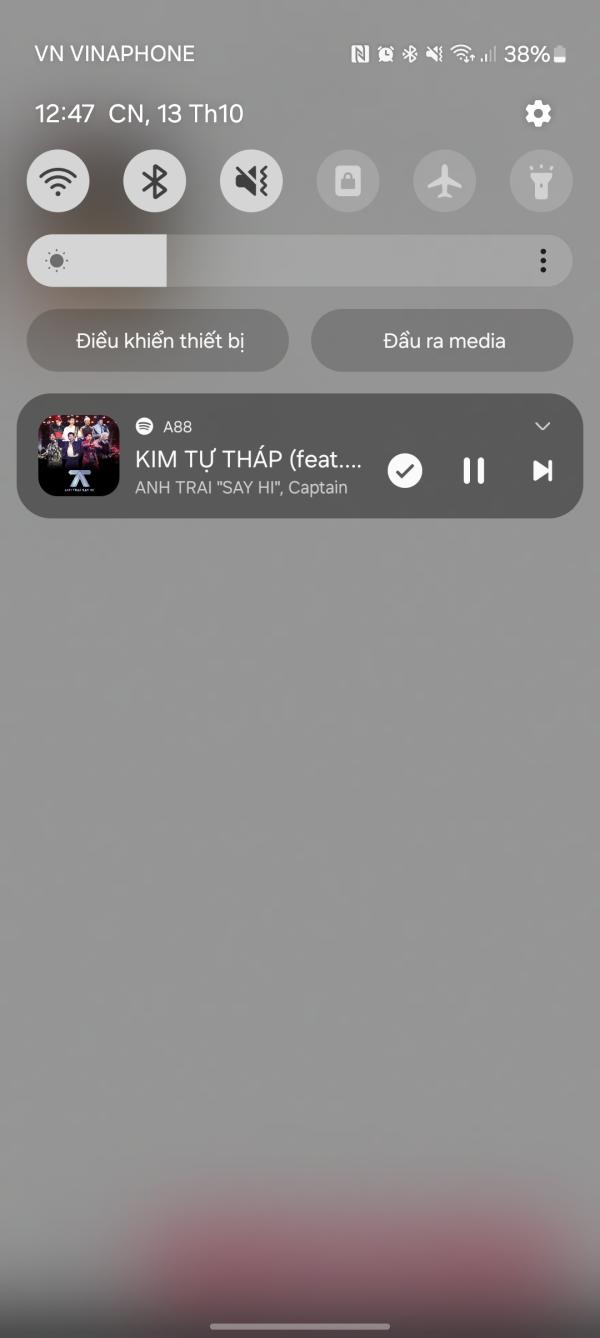Turn off Bluetooth quick toggle
Viewport: 600px width, 1338px height.
tap(154, 181)
